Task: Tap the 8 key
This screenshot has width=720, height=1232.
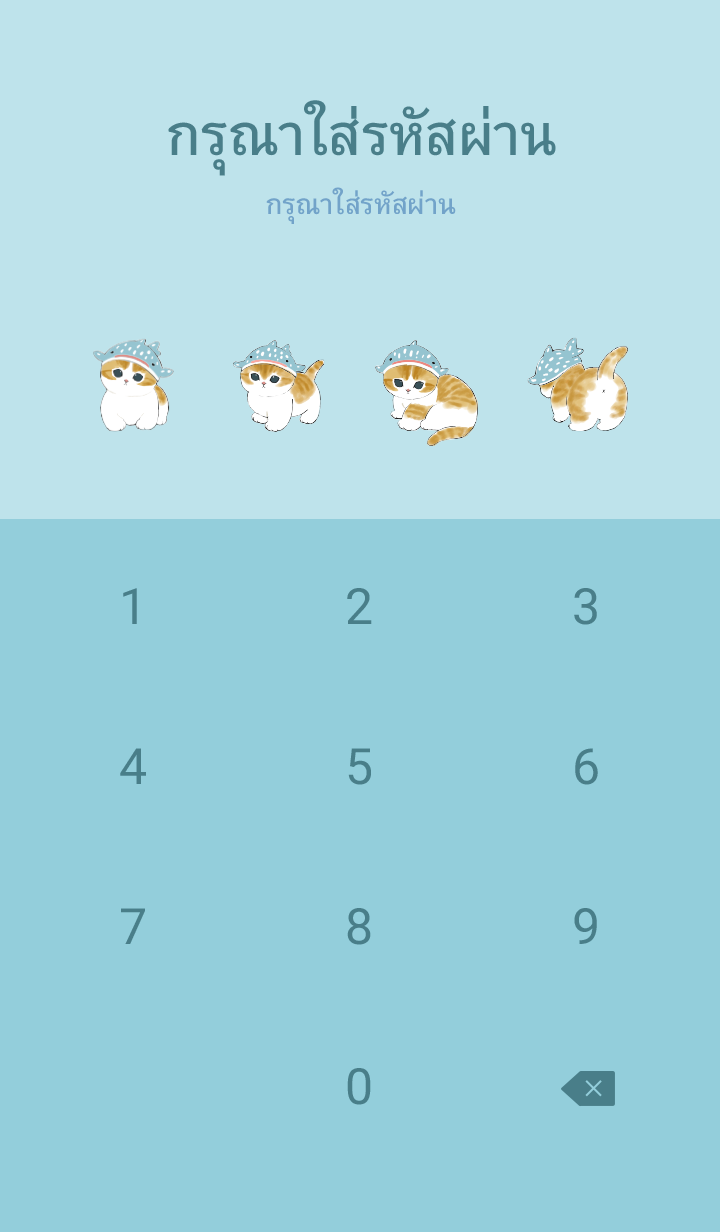Action: pos(359,927)
